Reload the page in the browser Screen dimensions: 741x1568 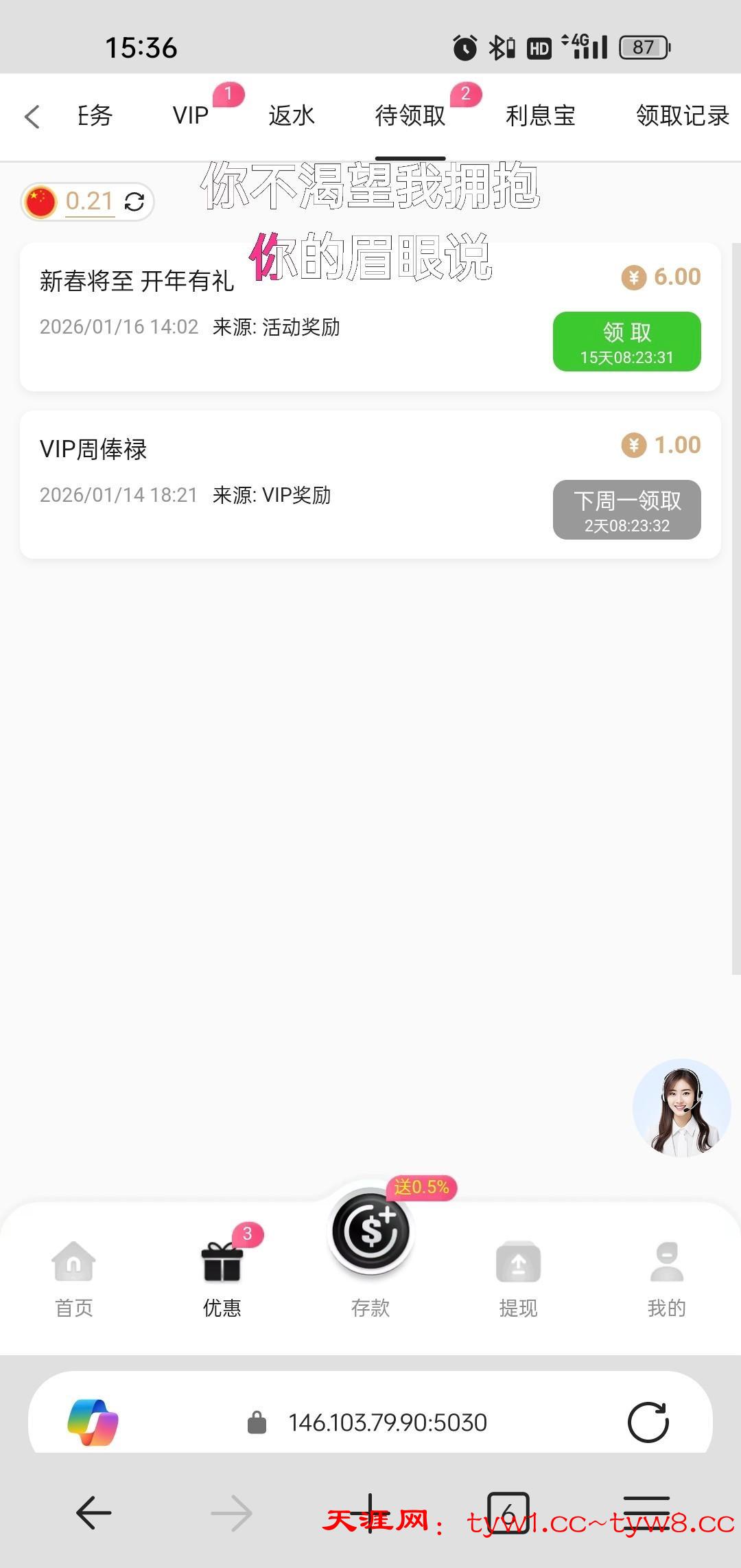(648, 1422)
